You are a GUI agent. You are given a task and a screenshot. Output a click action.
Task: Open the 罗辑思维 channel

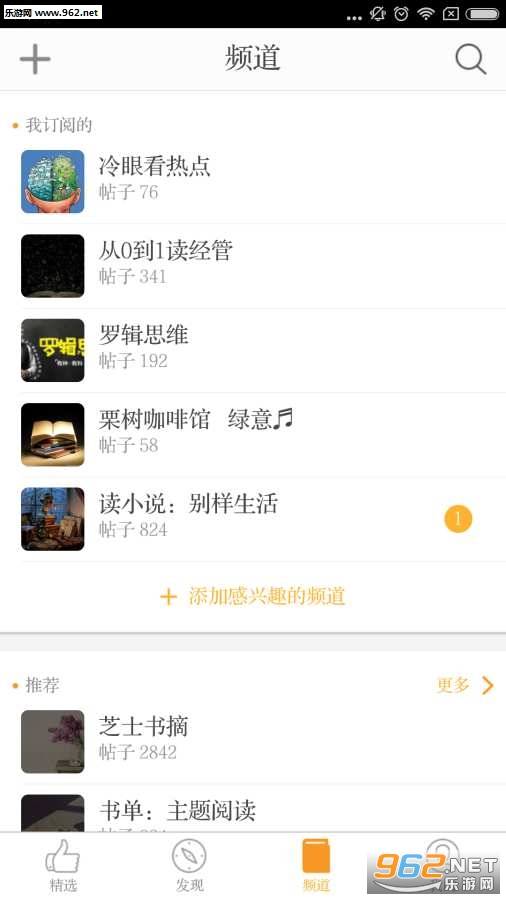click(x=253, y=350)
